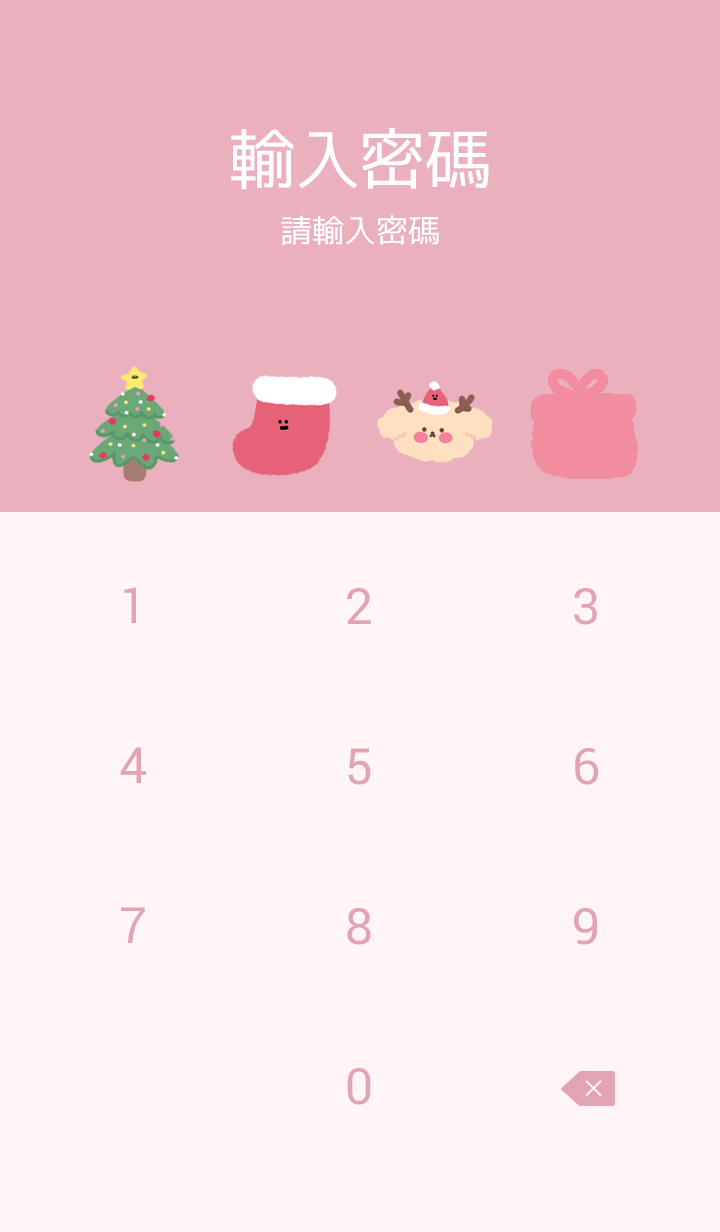
Task: Enter digit 1 on the passcode keypad
Action: coord(132,607)
